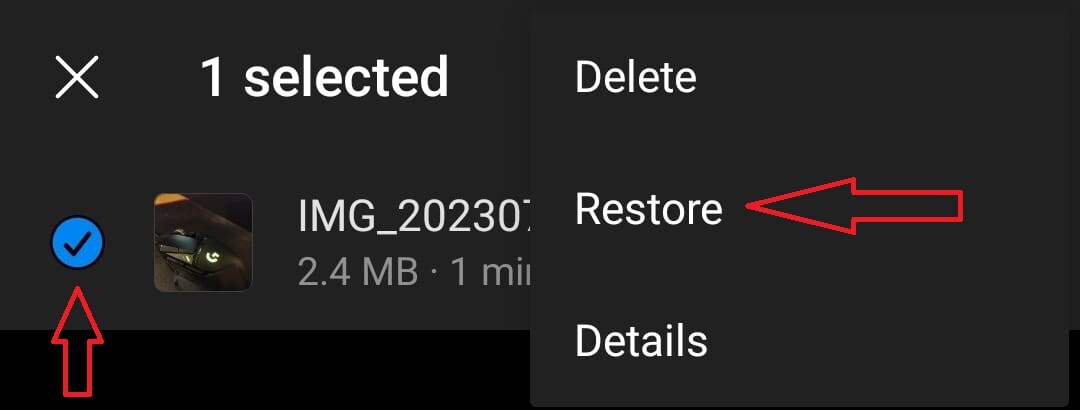Select Restore from the popup menu
The image size is (1080, 410).
(648, 209)
